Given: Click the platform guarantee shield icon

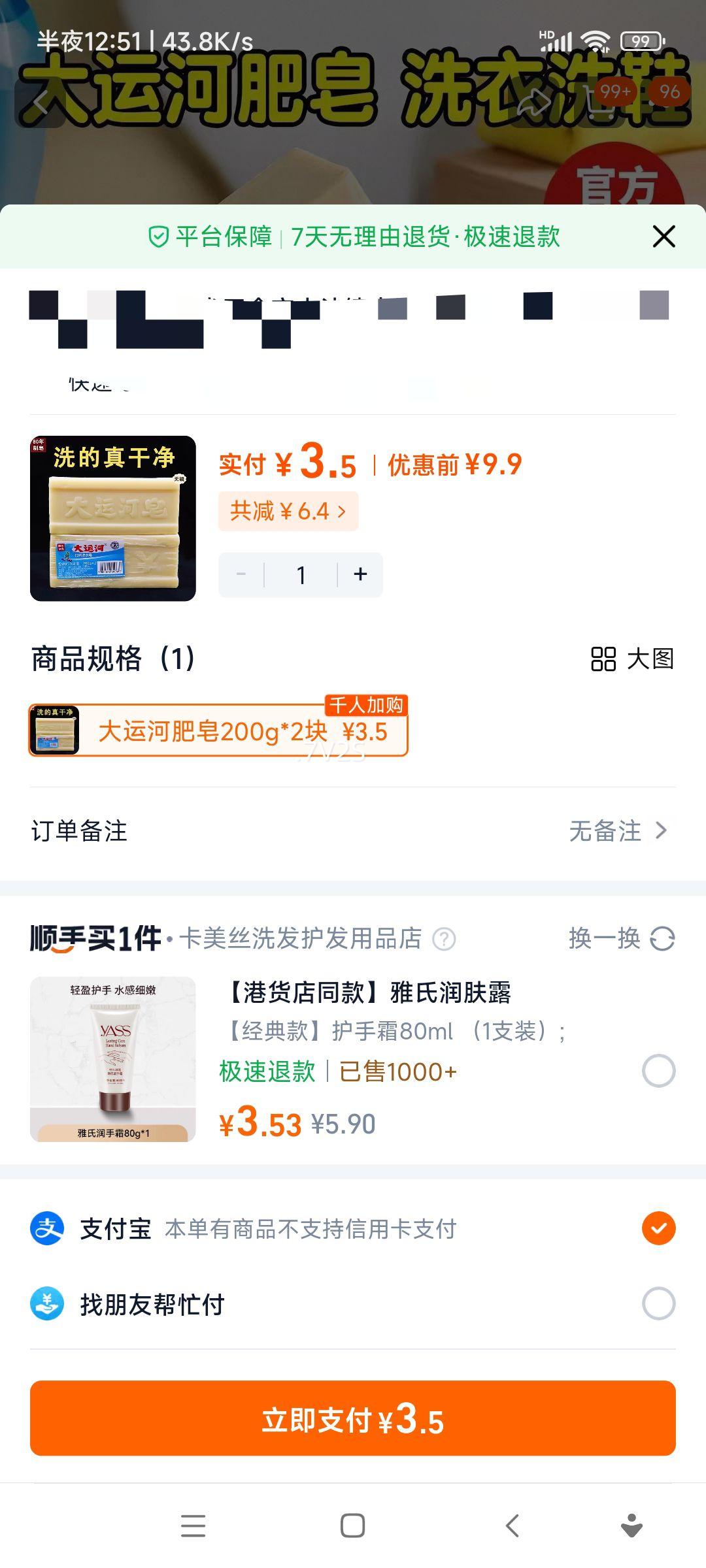Looking at the screenshot, I should coord(159,237).
